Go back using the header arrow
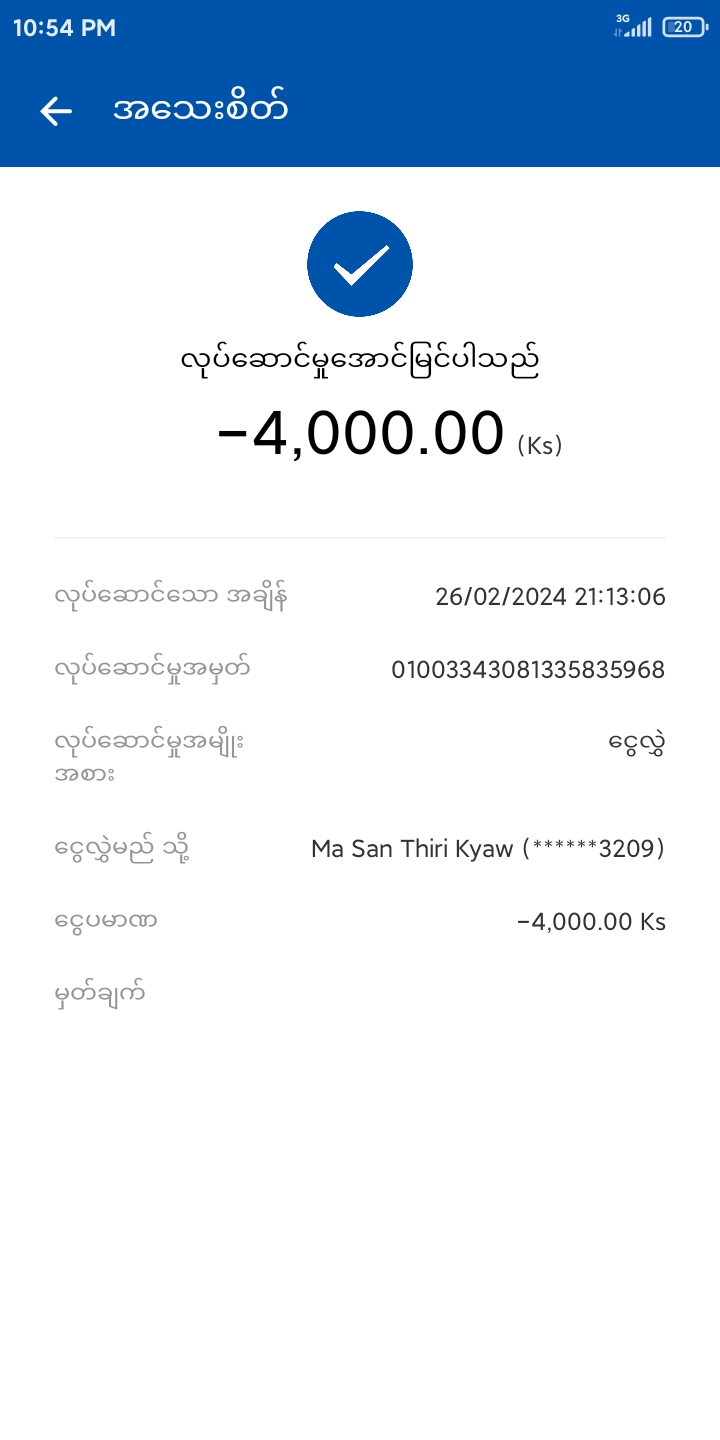Image resolution: width=720 pixels, height=1440 pixels. (56, 111)
